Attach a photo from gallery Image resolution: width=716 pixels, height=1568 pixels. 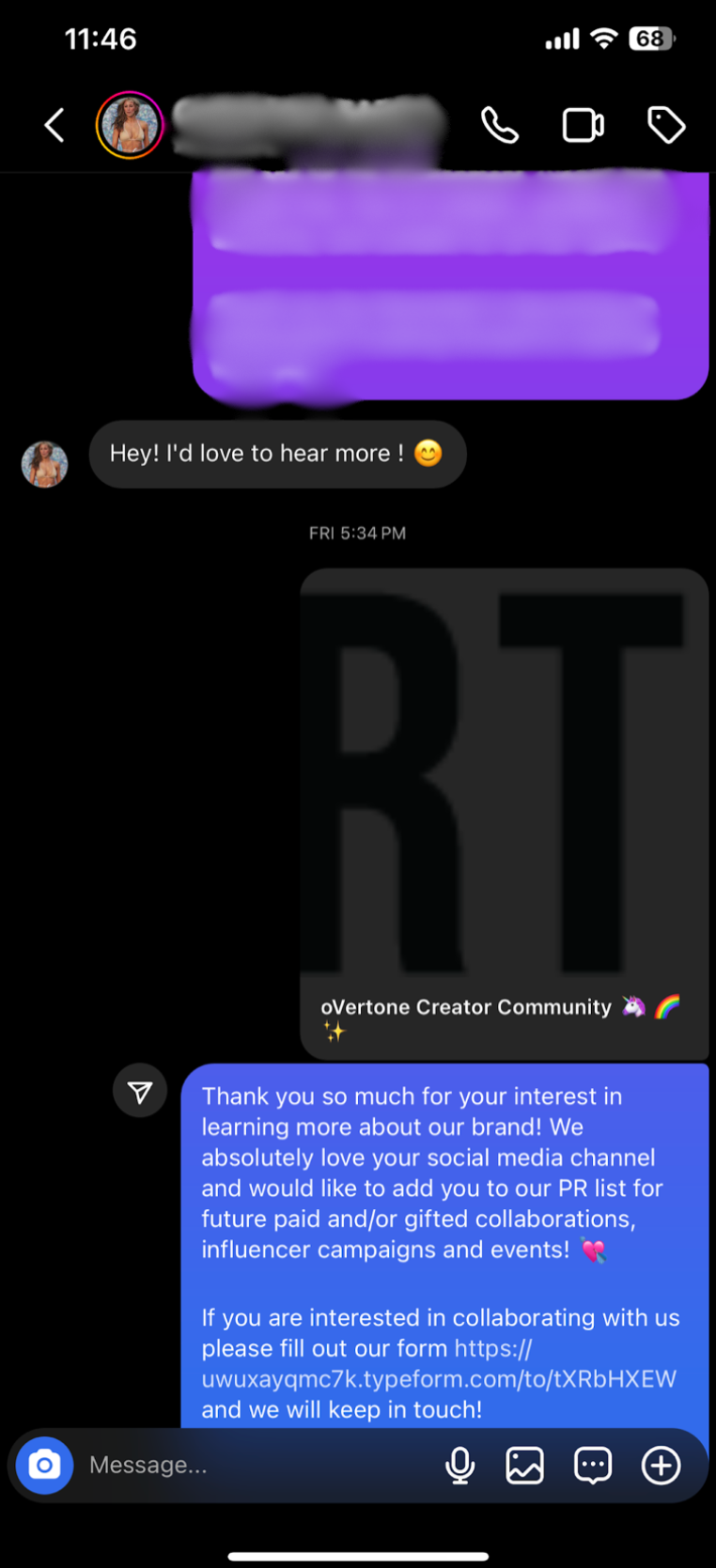tap(524, 1465)
